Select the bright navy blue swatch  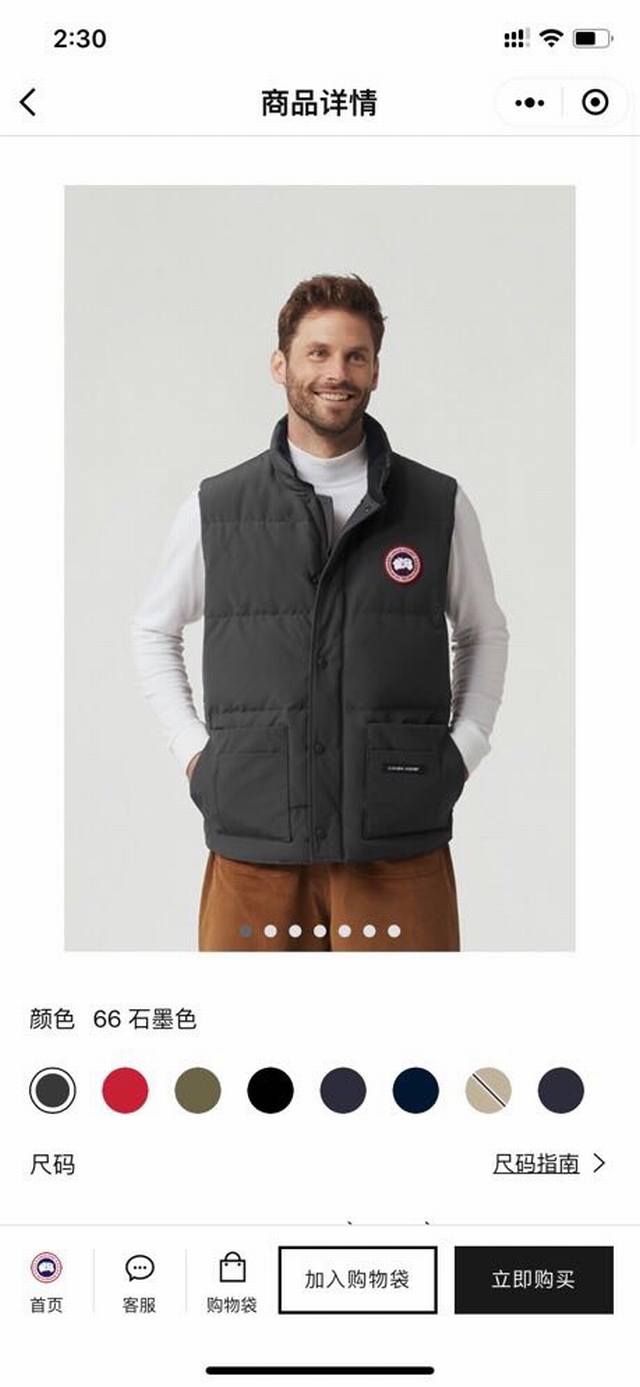(416, 1090)
